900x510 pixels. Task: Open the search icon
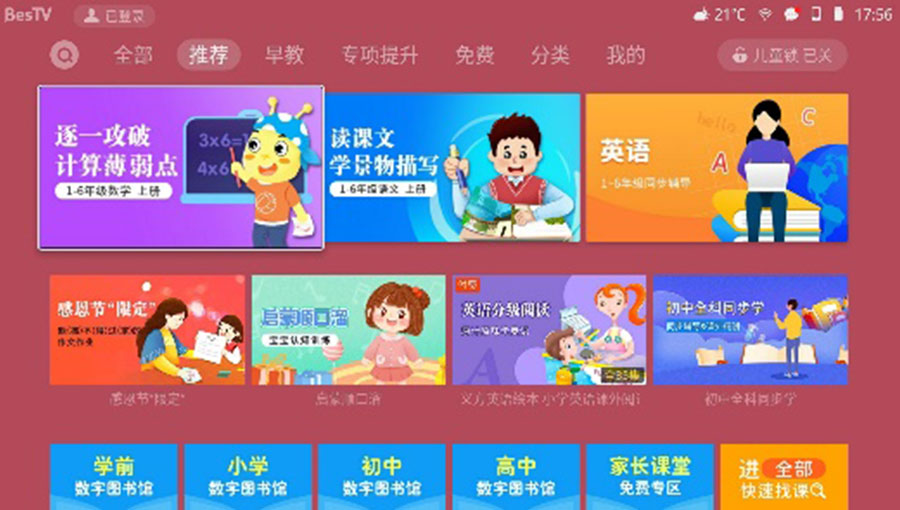[x=63, y=55]
